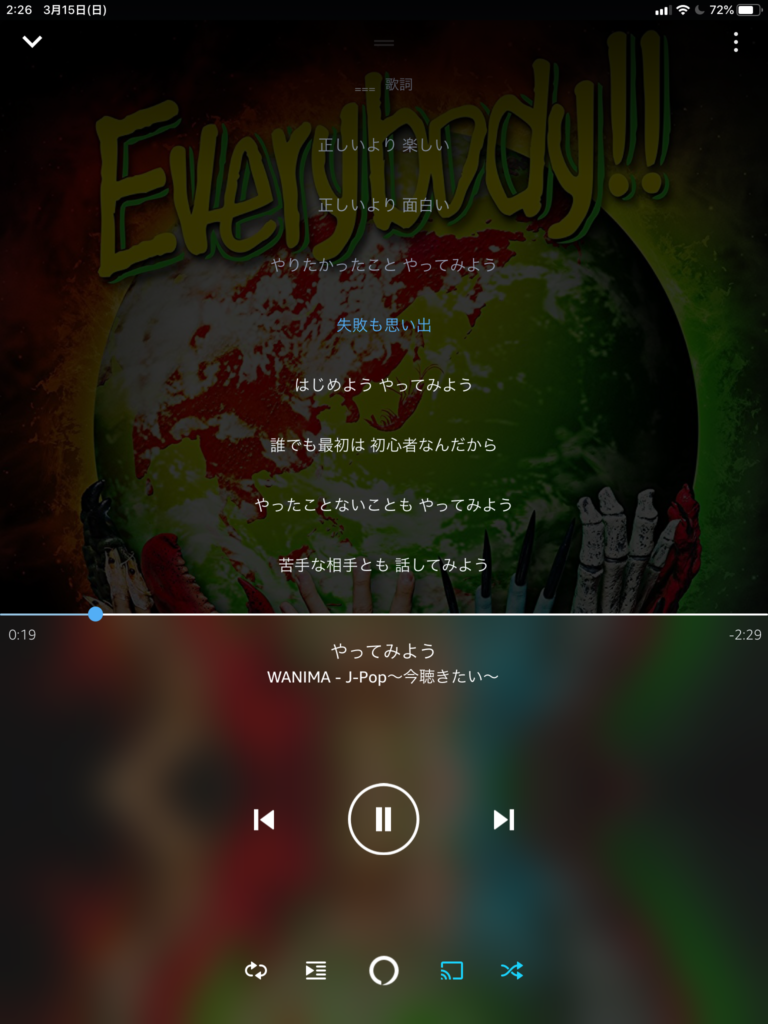The height and width of the screenshot is (1024, 768).
Task: Collapse the player with the down chevron
Action: 32,42
